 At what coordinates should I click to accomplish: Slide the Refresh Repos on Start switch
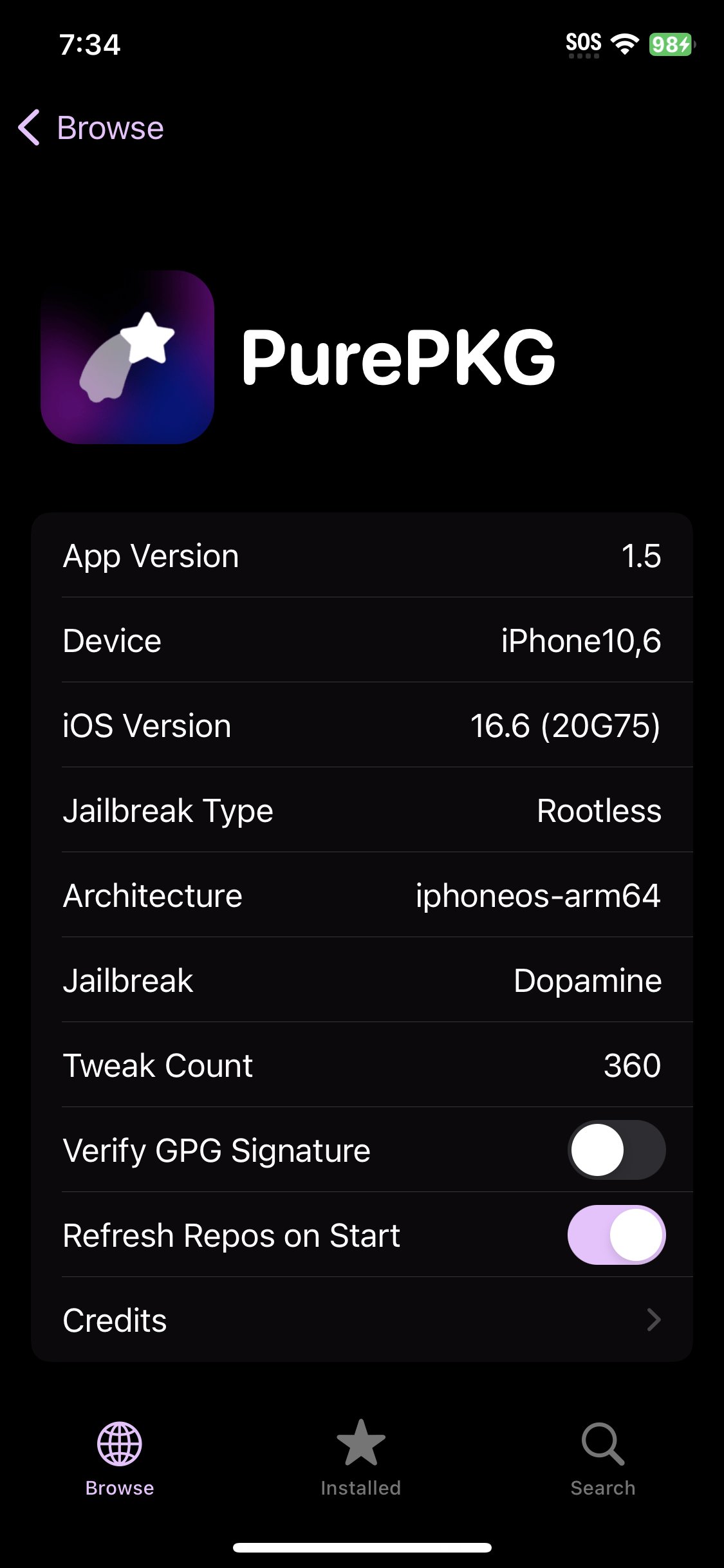pyautogui.click(x=616, y=1235)
